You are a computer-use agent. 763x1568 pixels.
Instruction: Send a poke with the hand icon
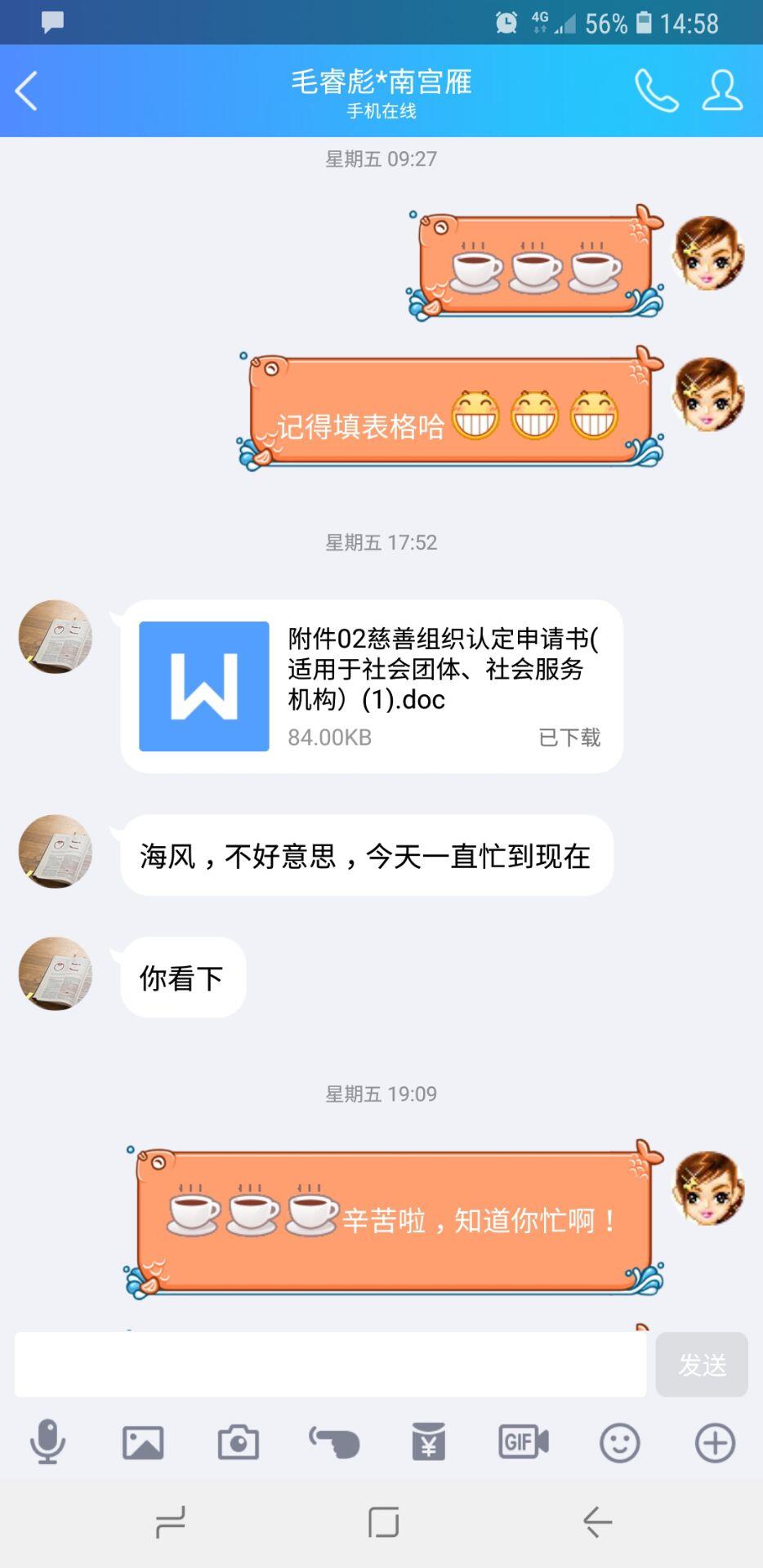(334, 1443)
